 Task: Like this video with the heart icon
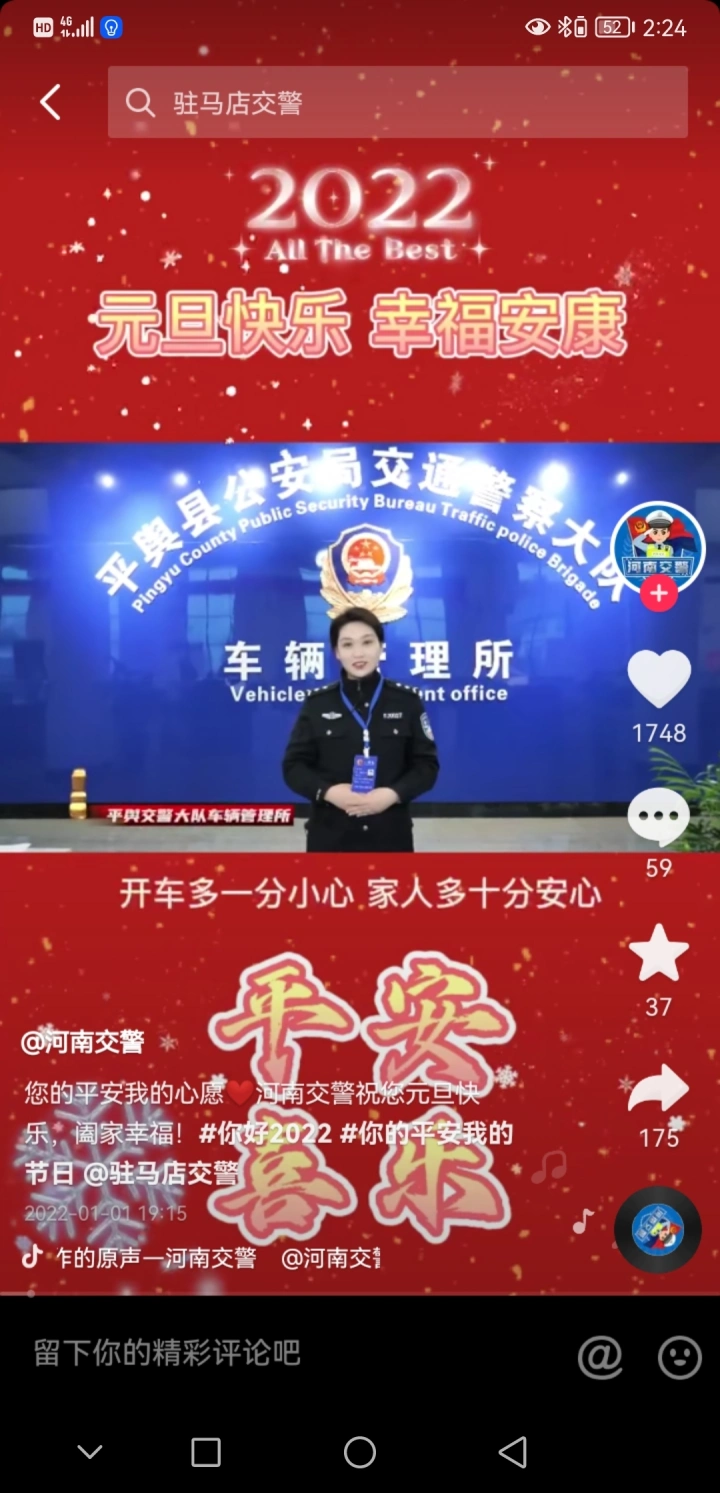[659, 680]
